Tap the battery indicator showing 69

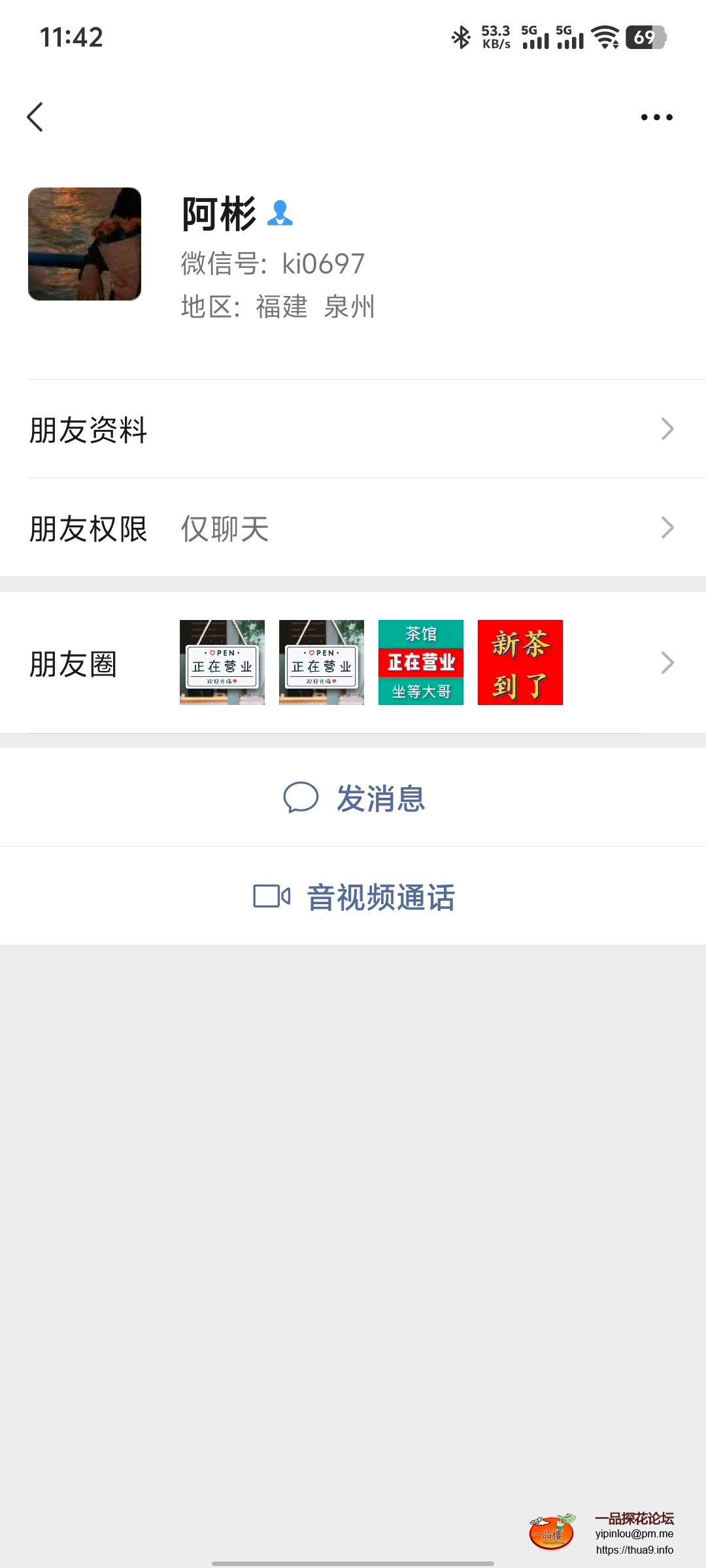[643, 38]
